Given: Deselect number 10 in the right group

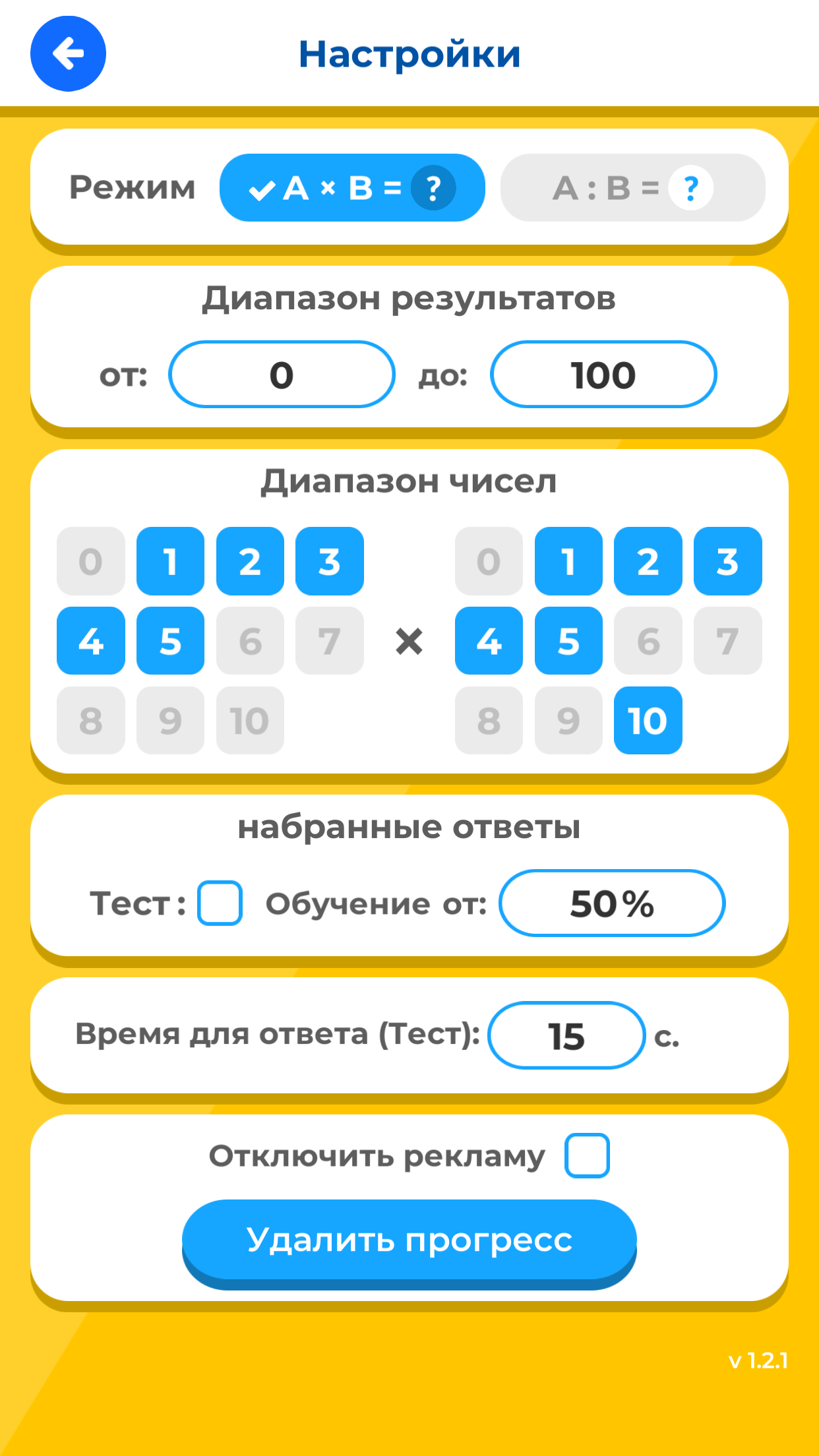Looking at the screenshot, I should pos(648,720).
